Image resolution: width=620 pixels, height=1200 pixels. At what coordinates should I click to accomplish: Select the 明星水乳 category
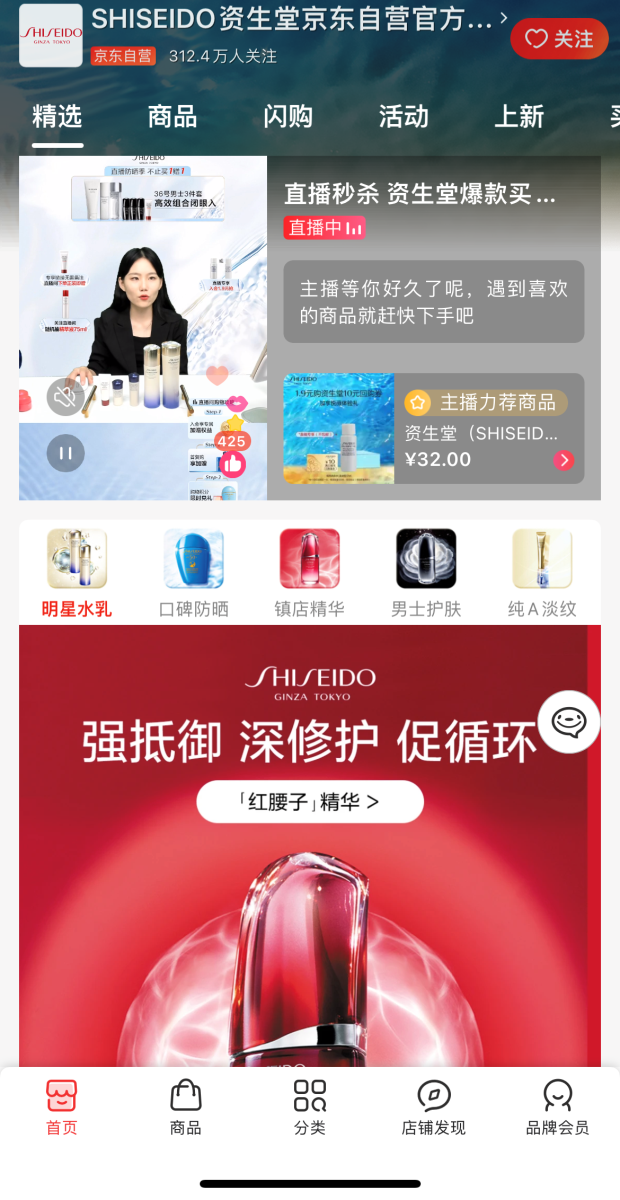[77, 573]
